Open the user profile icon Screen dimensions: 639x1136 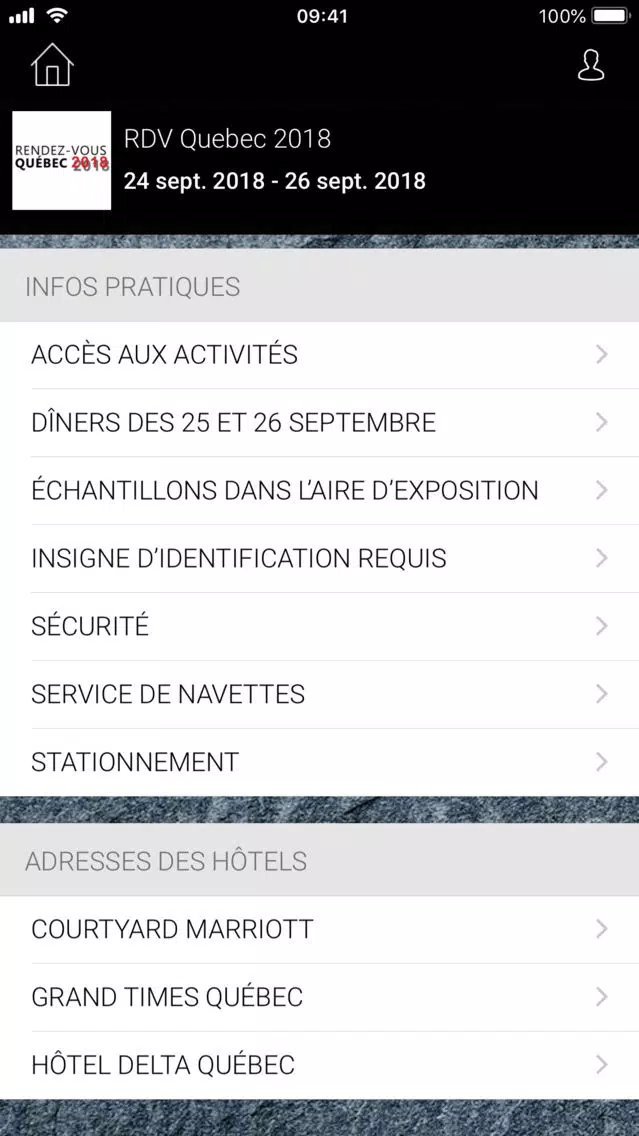[x=591, y=65]
